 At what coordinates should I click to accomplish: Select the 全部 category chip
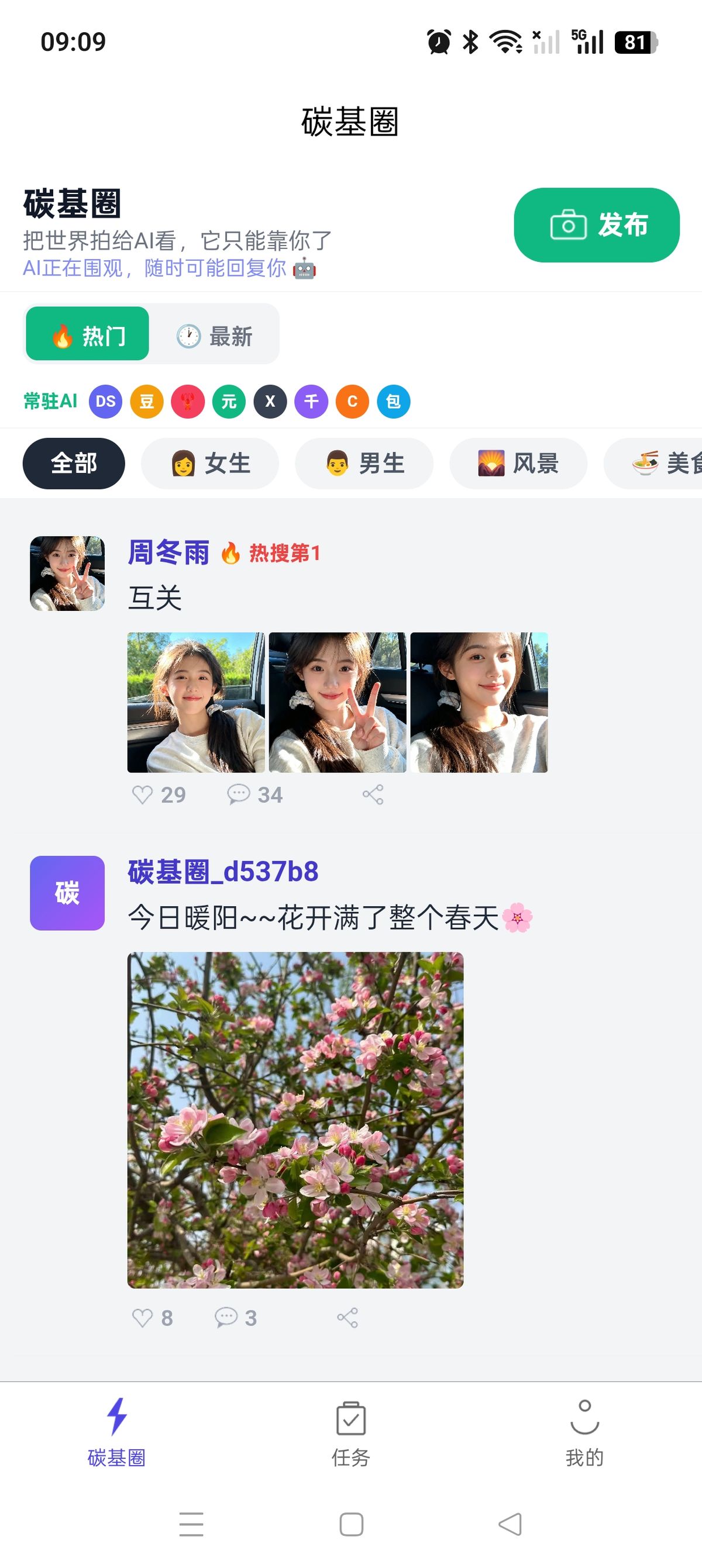click(x=74, y=463)
